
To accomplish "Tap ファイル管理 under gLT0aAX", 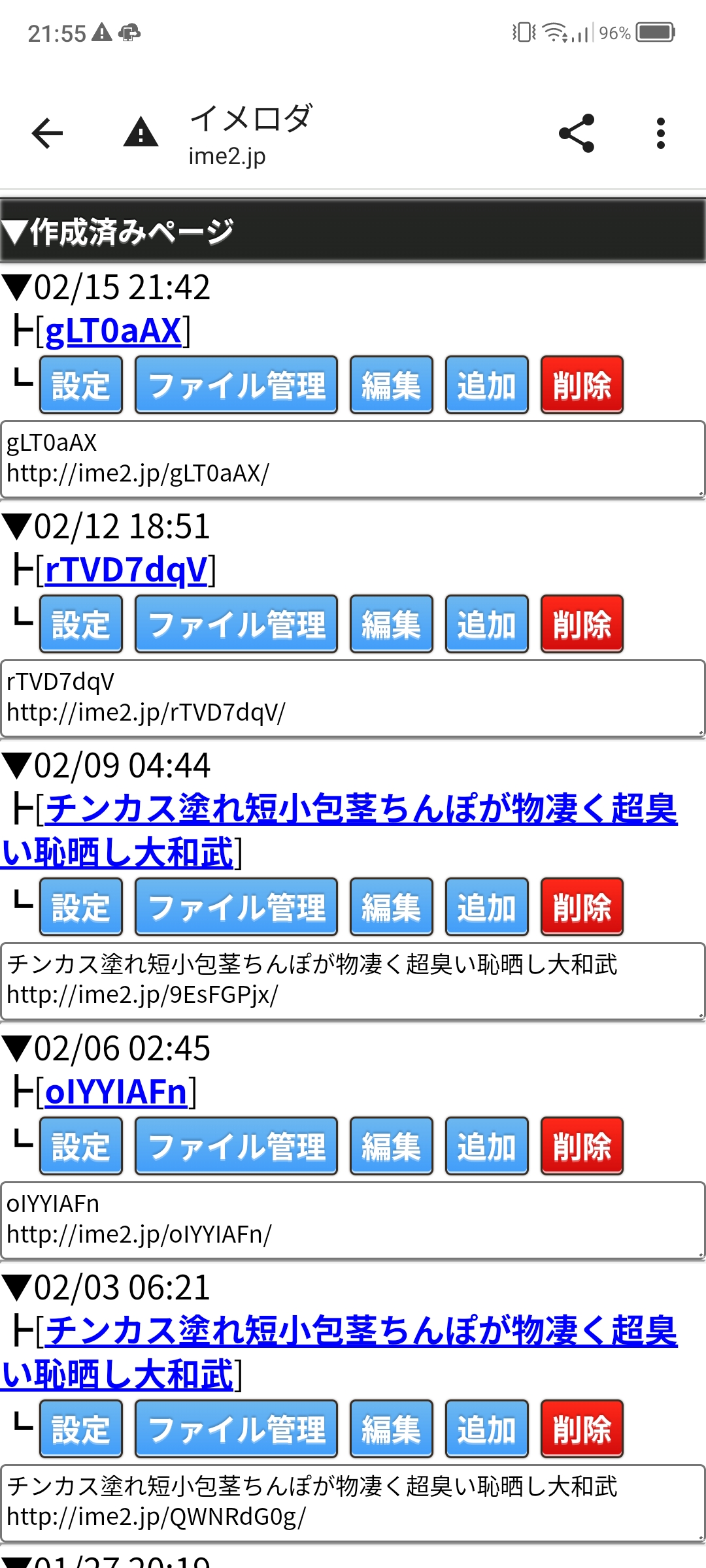I will [236, 385].
